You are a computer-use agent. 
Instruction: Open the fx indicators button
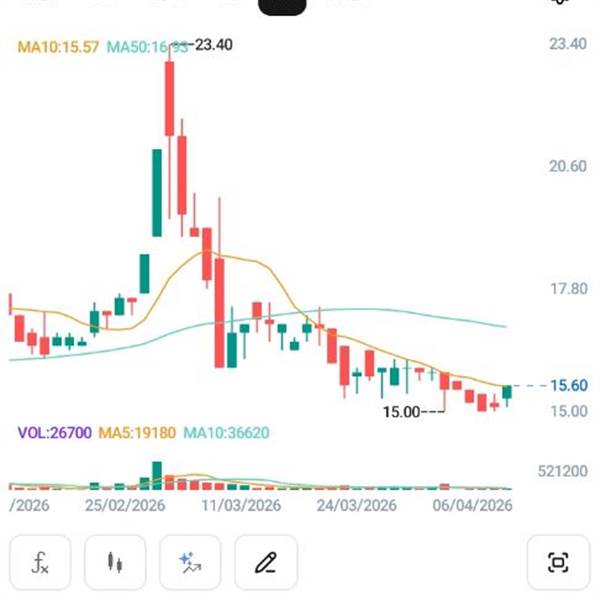click(40, 562)
